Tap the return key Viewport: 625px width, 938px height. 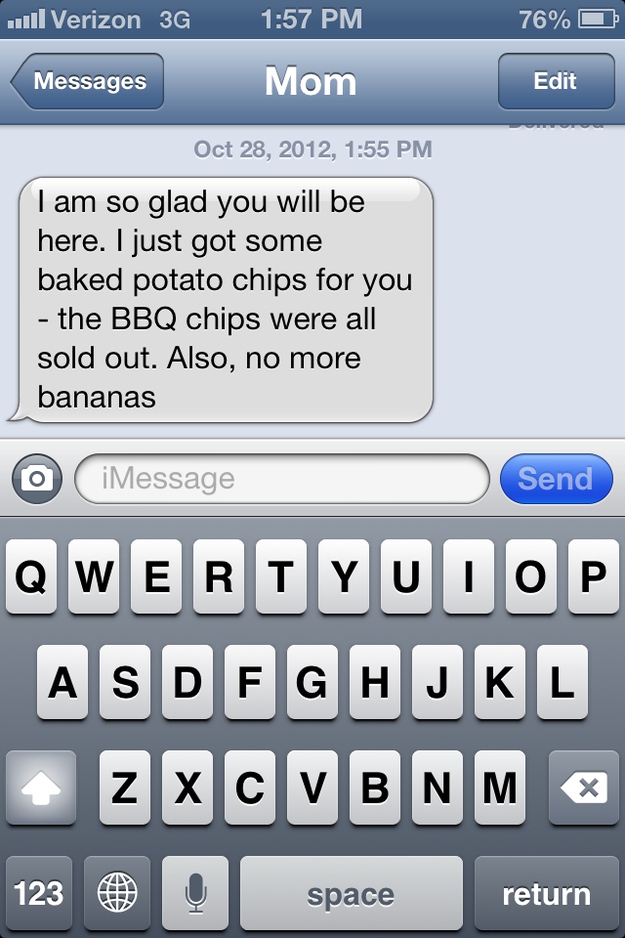(546, 893)
